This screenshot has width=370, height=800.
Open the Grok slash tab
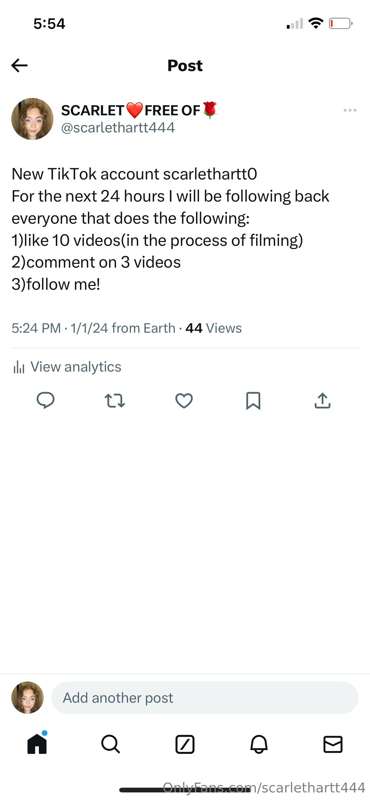pyautogui.click(x=184, y=744)
